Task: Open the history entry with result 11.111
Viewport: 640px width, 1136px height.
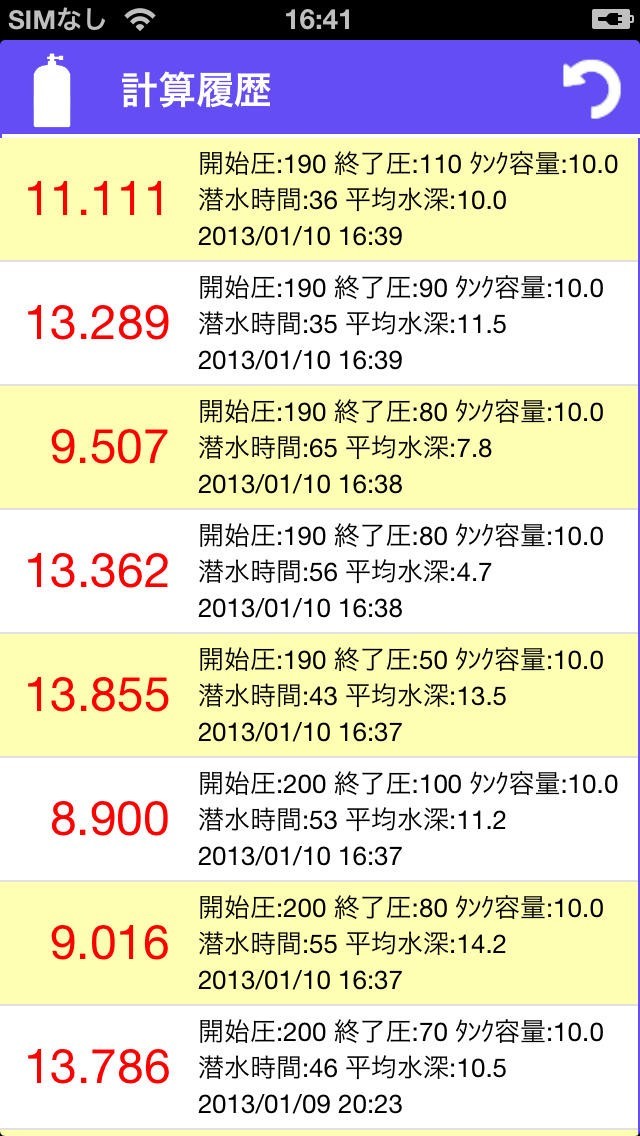Action: pyautogui.click(x=319, y=199)
